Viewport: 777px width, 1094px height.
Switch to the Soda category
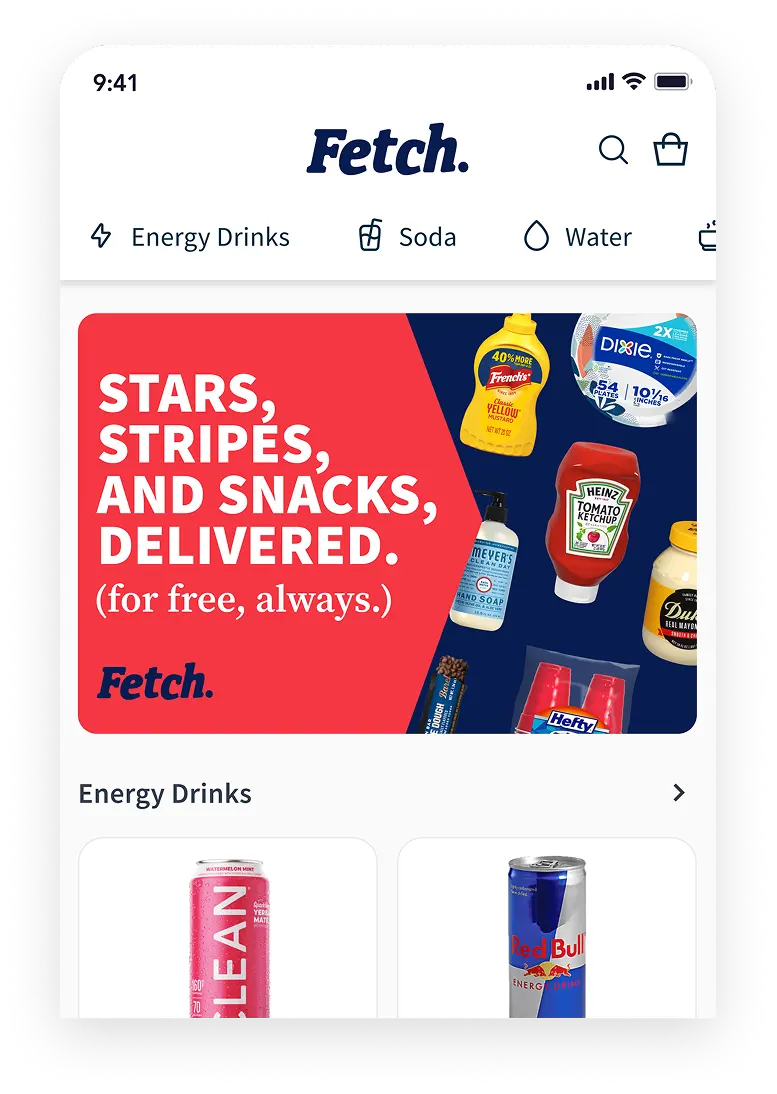click(407, 237)
